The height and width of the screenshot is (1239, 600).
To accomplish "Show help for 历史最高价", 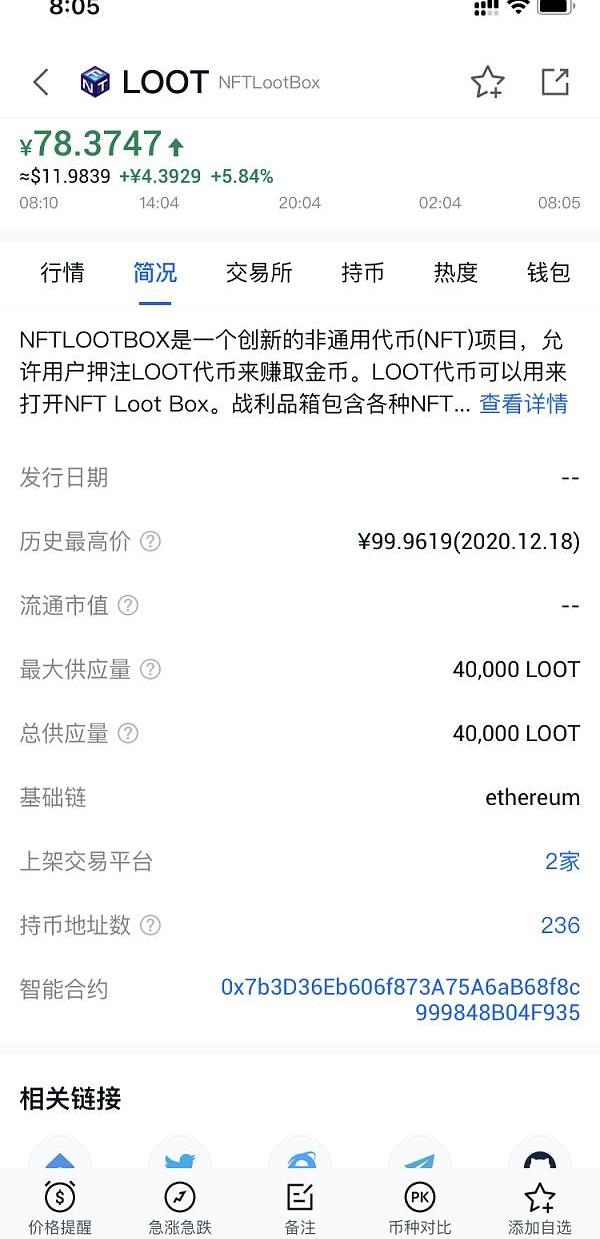I will [x=150, y=542].
